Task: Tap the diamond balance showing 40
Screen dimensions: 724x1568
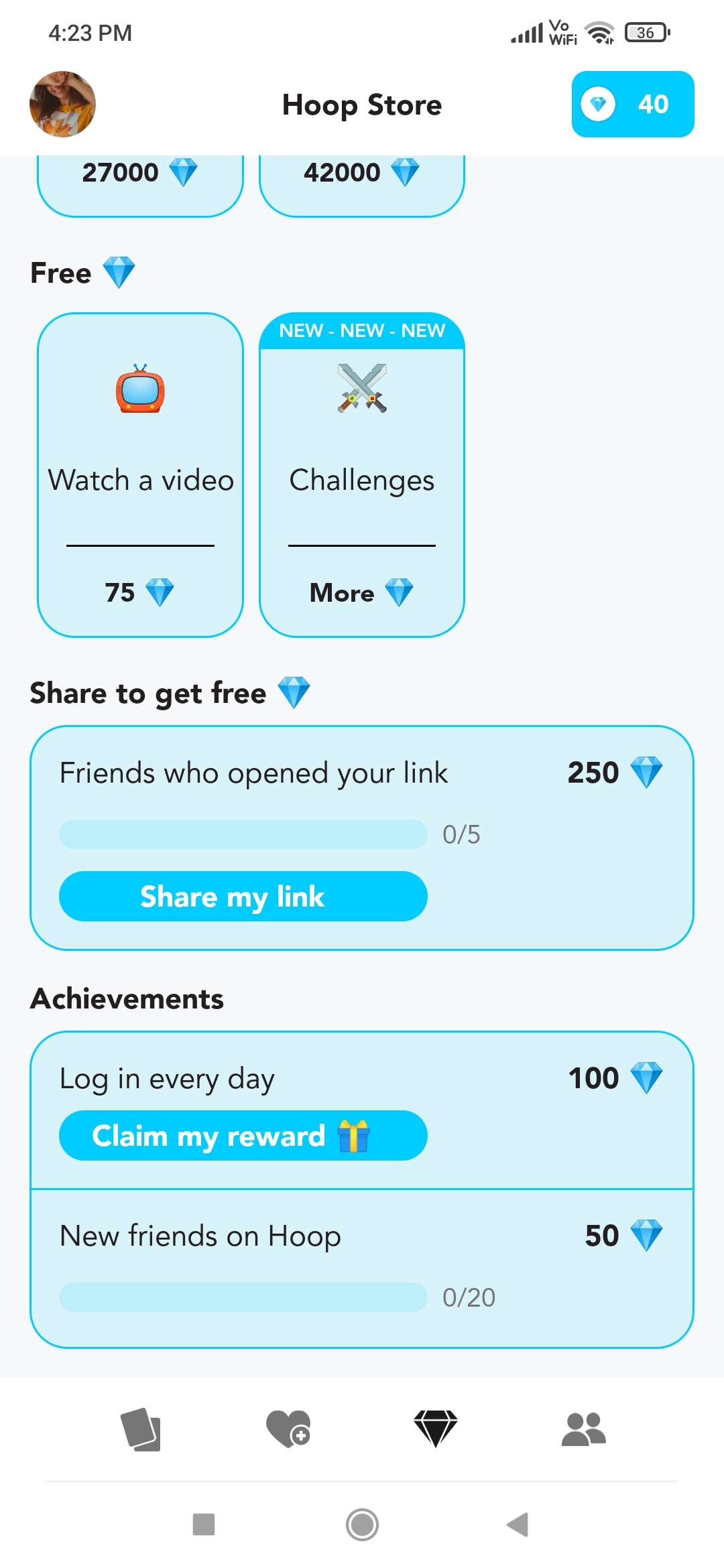Action: (x=631, y=105)
